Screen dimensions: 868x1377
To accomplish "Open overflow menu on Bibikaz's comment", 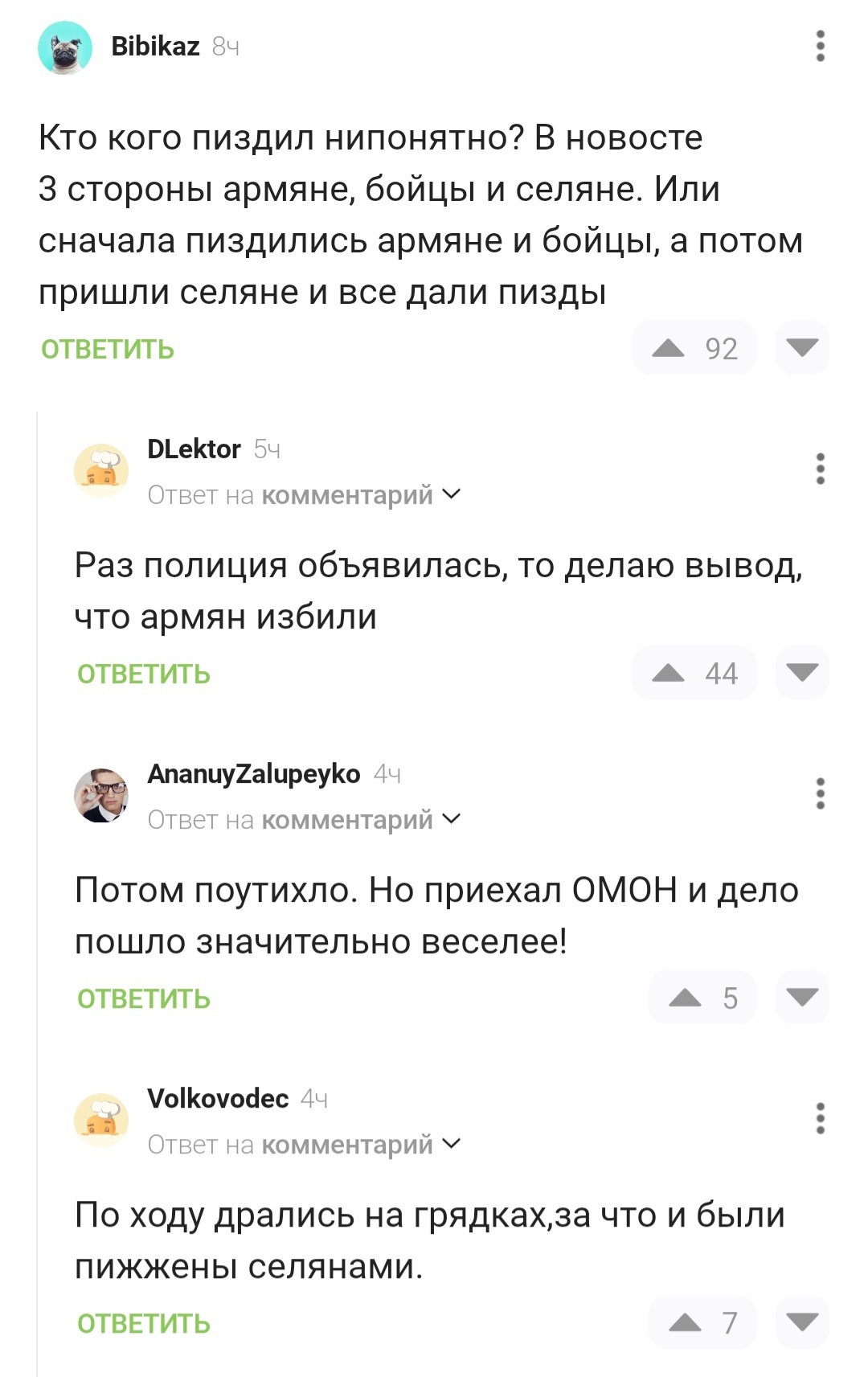I will coord(820,47).
